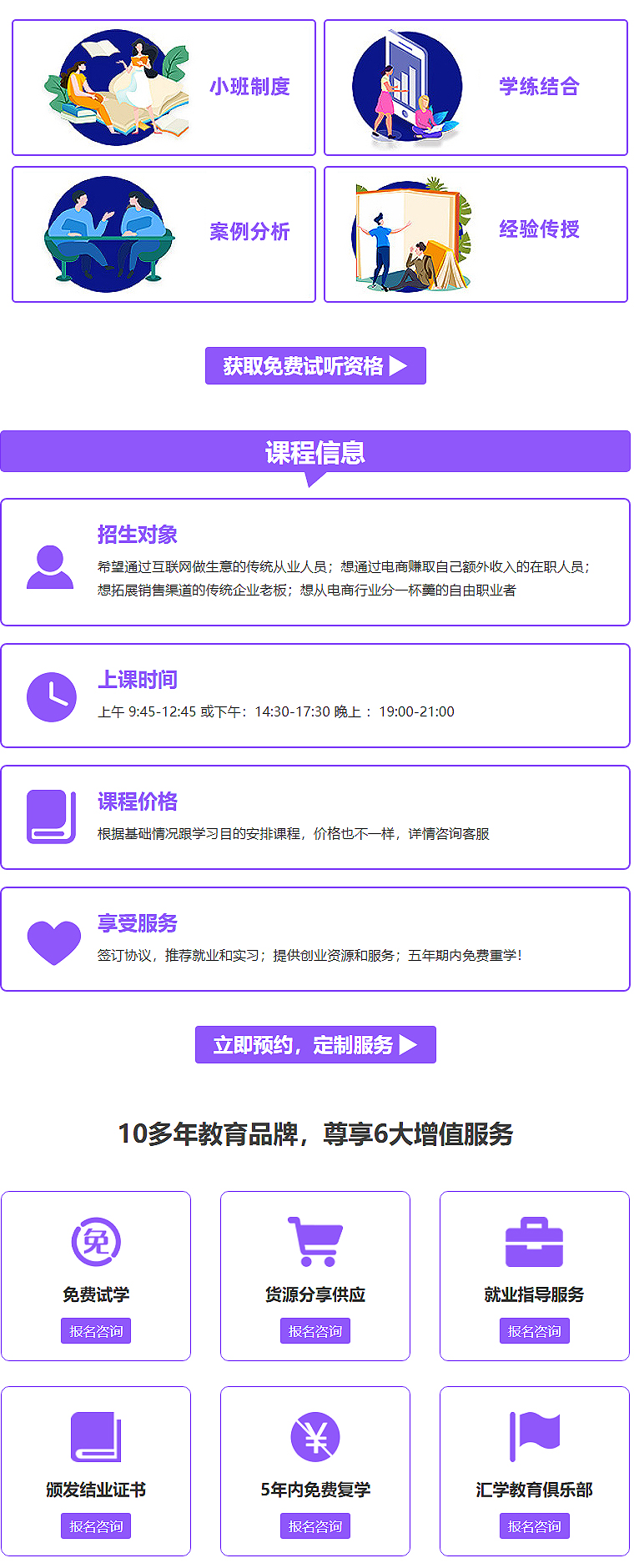Tap 报名咨询 under 就业指导服务

click(535, 1331)
